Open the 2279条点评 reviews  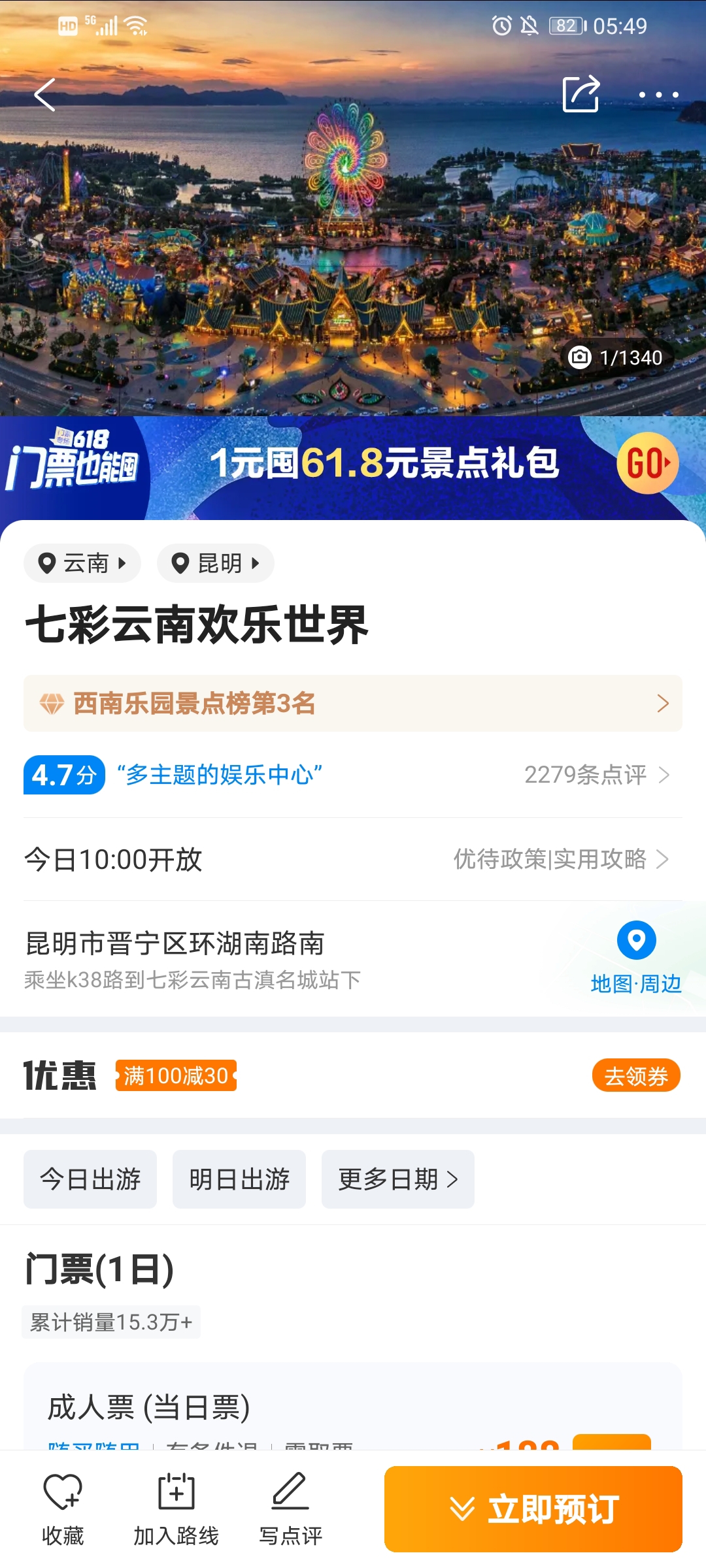tap(597, 775)
